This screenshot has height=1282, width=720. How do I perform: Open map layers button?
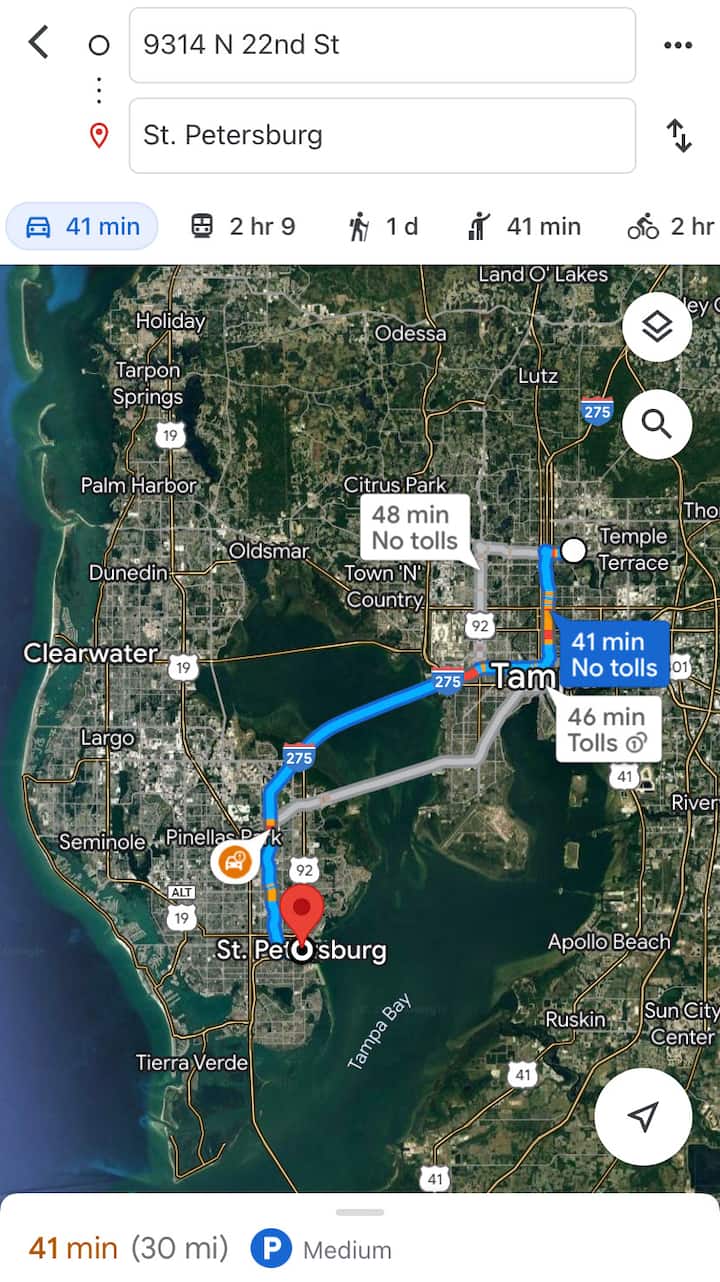(x=656, y=326)
